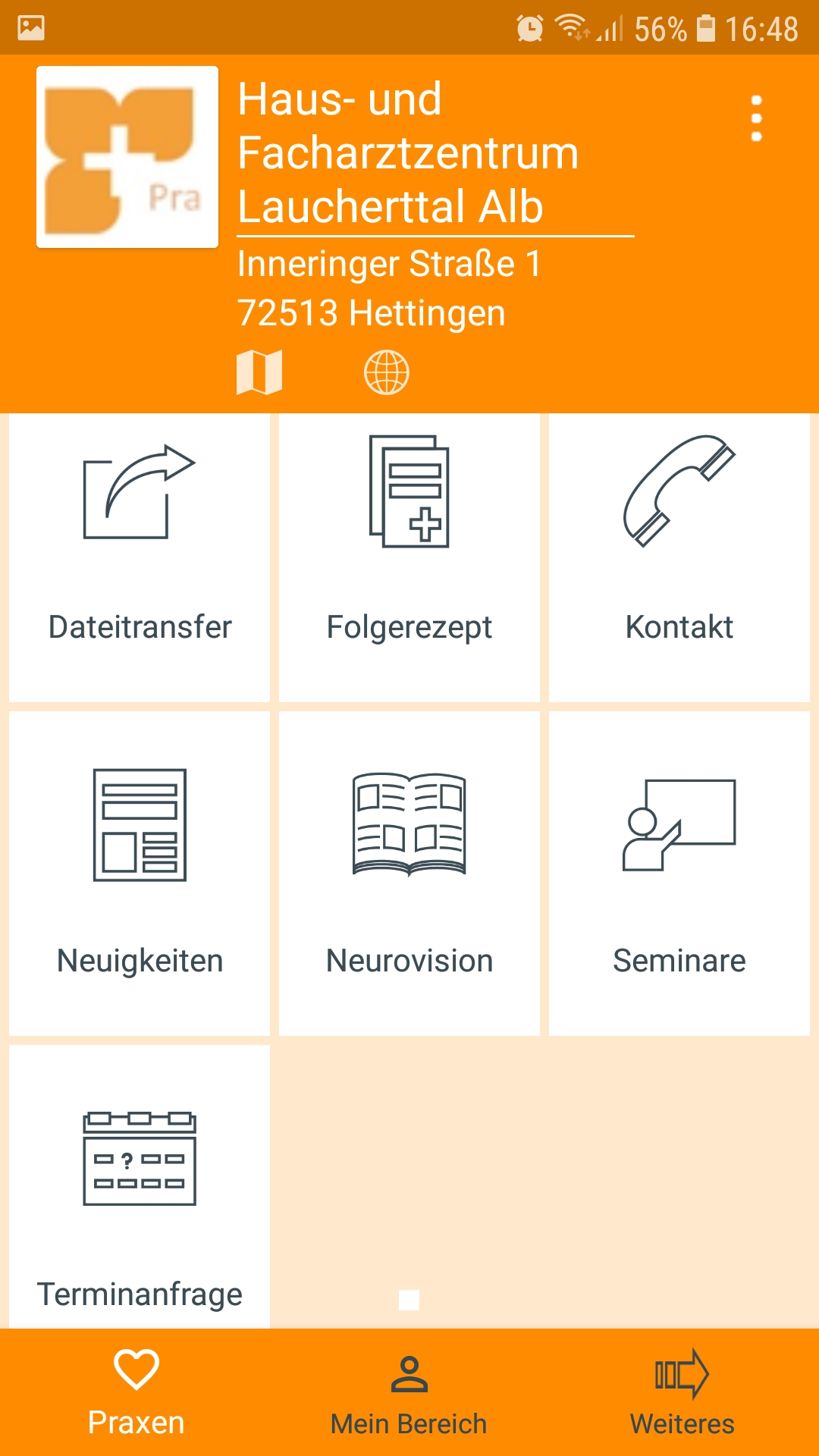The width and height of the screenshot is (819, 1456).
Task: Open the Kontakt tile
Action: [679, 557]
